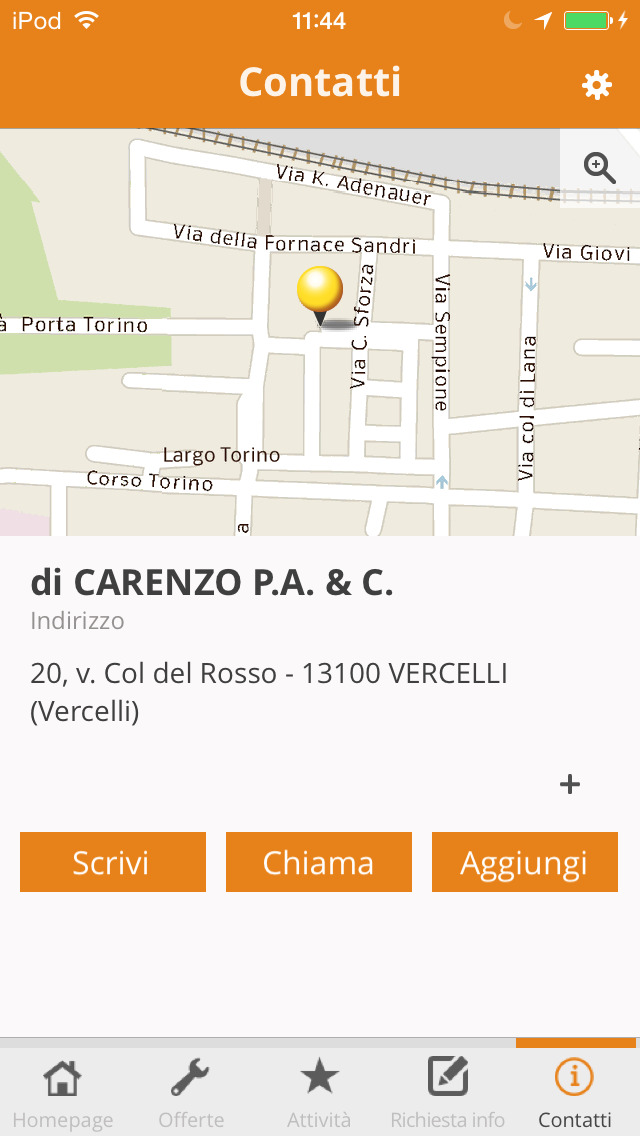Tap the map zoom magnifier
Image resolution: width=640 pixels, height=1136 pixels.
coord(599,168)
